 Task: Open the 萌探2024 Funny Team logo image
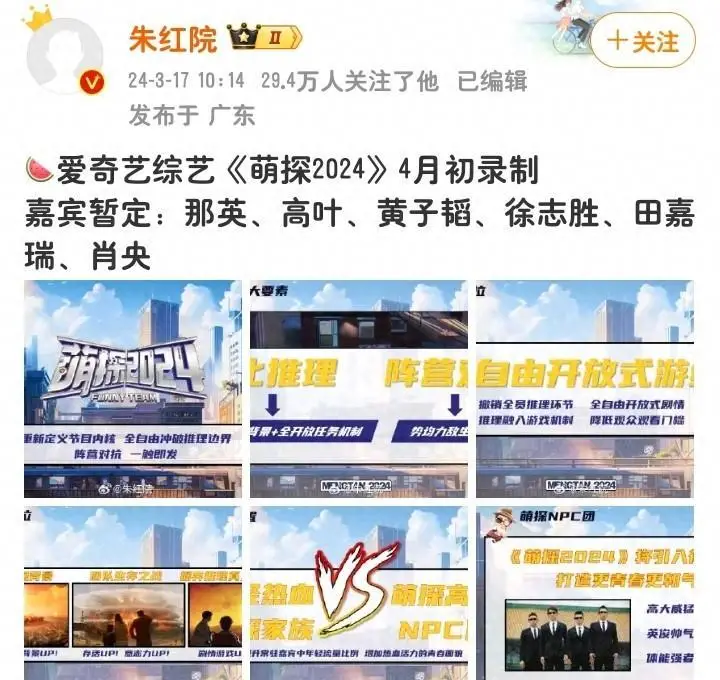[133, 388]
